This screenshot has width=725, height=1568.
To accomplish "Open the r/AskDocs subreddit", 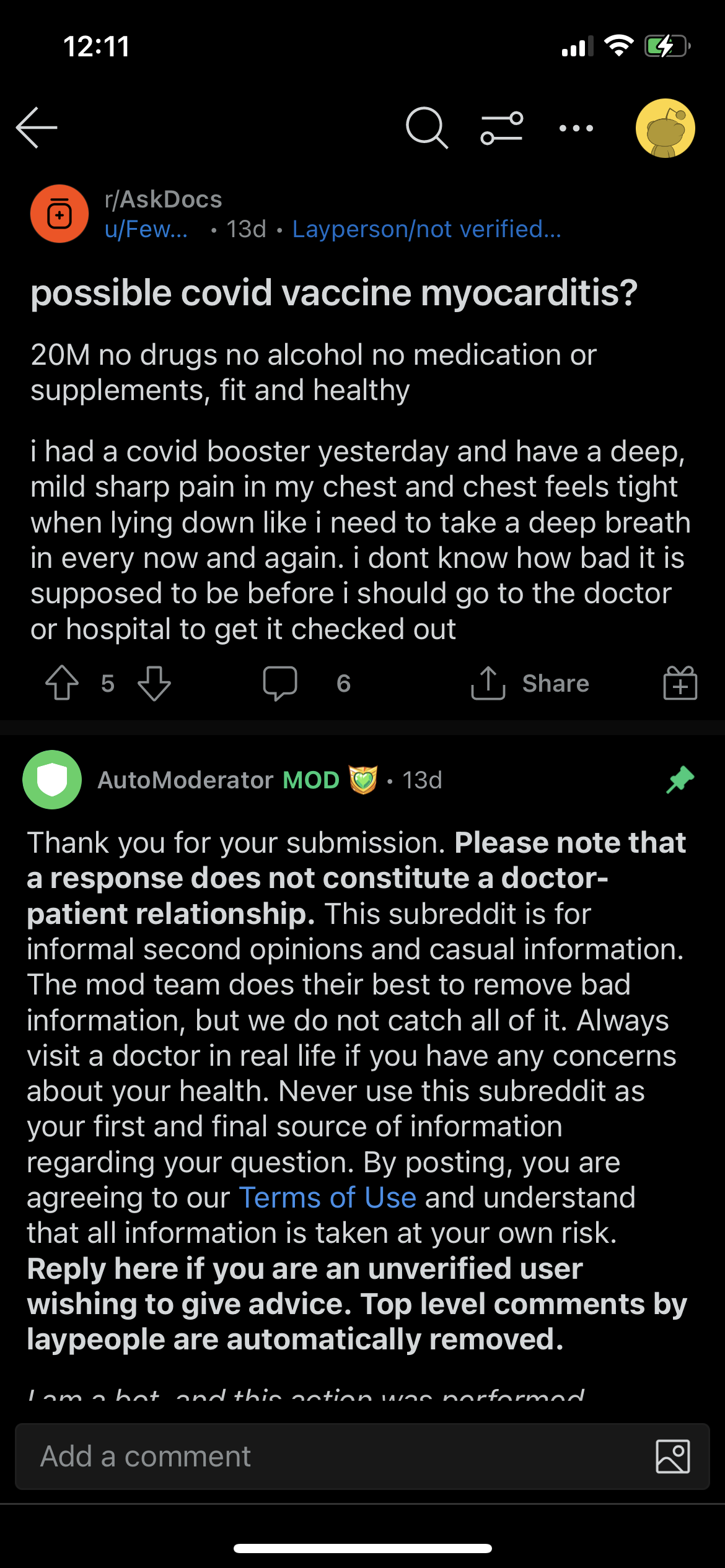I will pyautogui.click(x=164, y=199).
